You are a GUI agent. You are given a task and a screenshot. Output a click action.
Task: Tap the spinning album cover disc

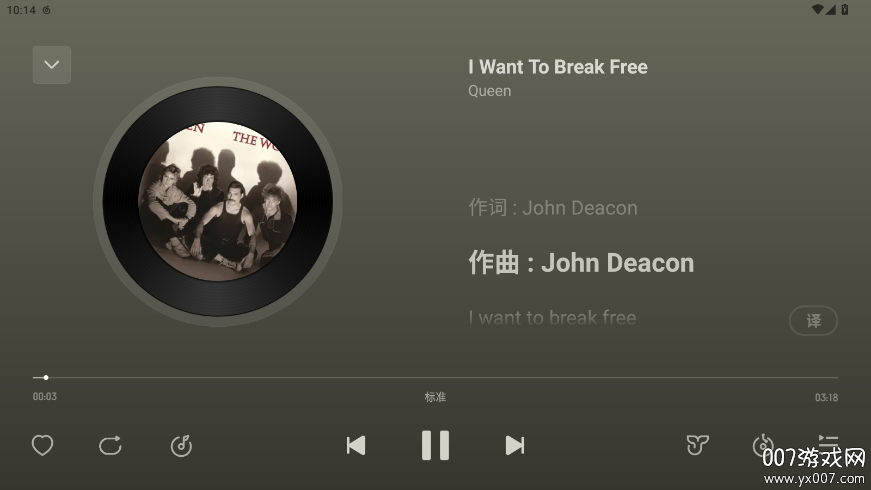pyautogui.click(x=218, y=201)
